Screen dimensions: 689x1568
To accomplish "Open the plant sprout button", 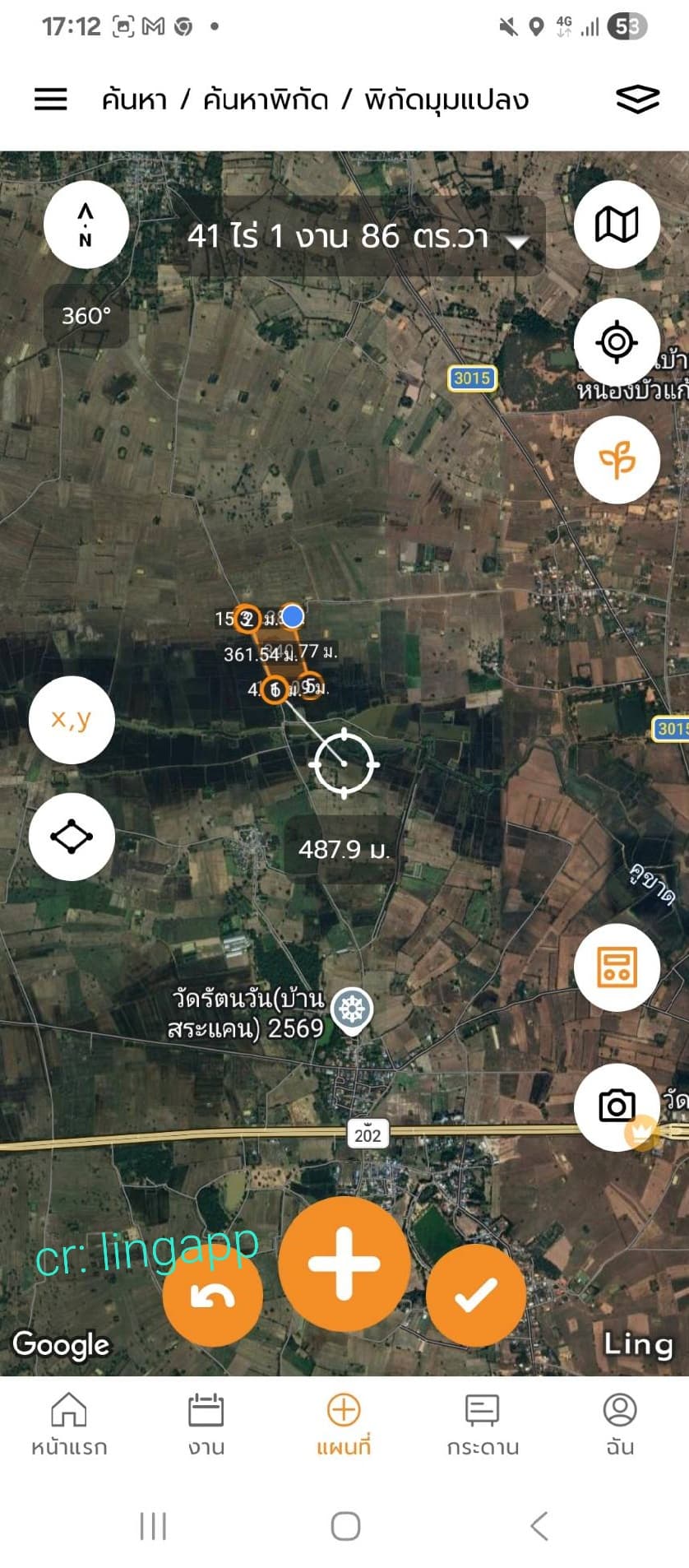I will point(617,459).
